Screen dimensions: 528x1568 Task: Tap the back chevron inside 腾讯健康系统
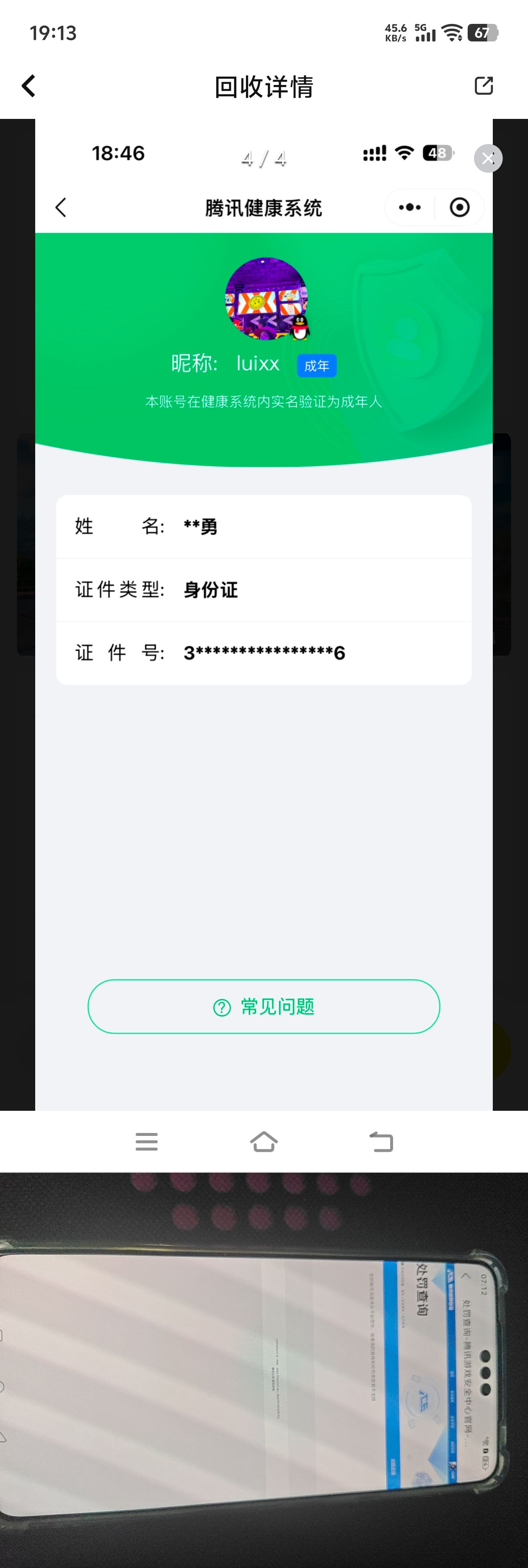pyautogui.click(x=61, y=207)
